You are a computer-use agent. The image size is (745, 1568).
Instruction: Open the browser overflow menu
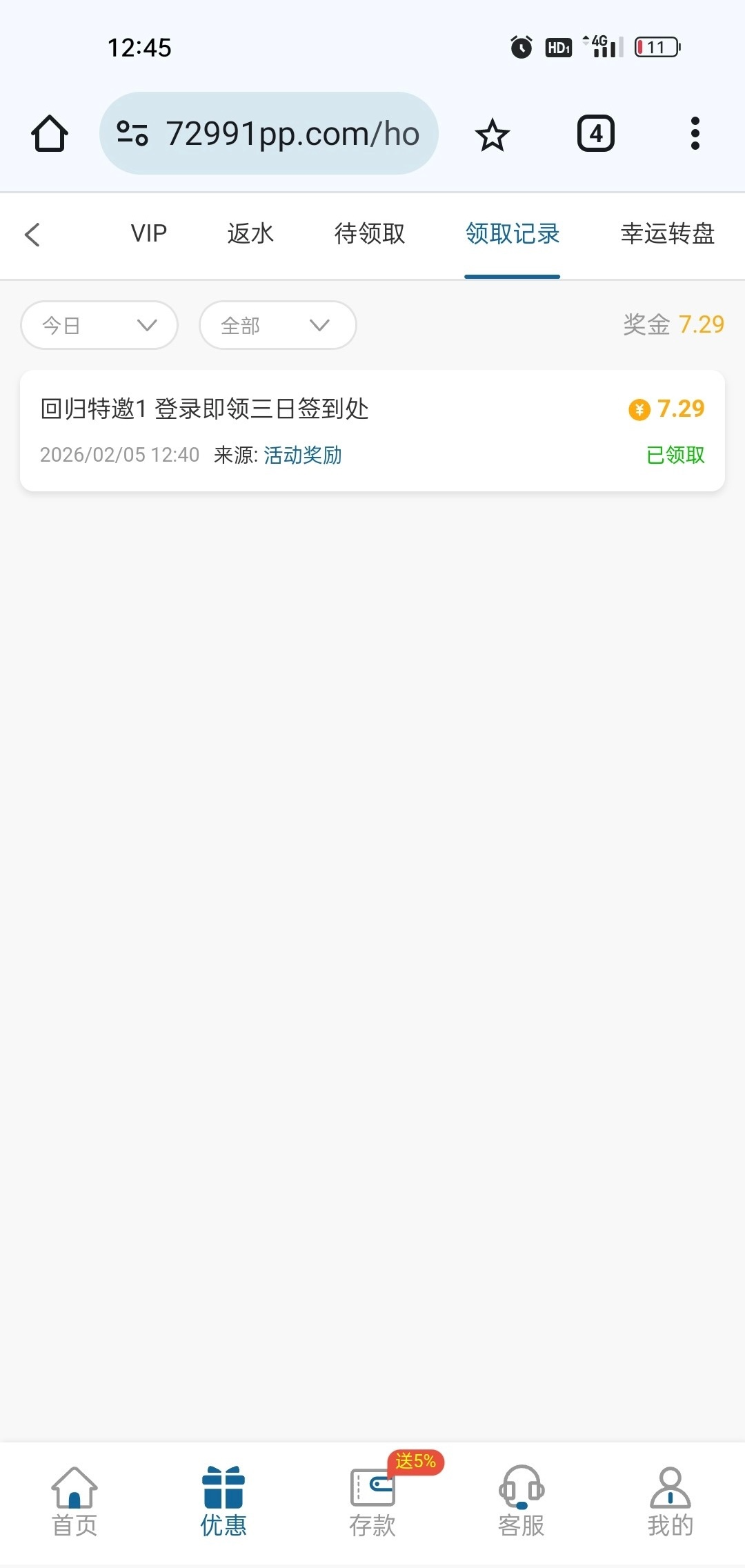(x=695, y=134)
